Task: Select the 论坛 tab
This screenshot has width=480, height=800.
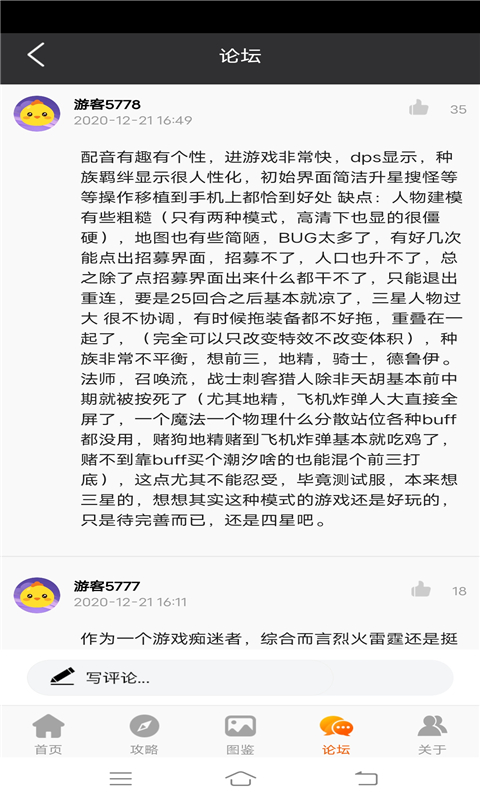Action: [336, 734]
